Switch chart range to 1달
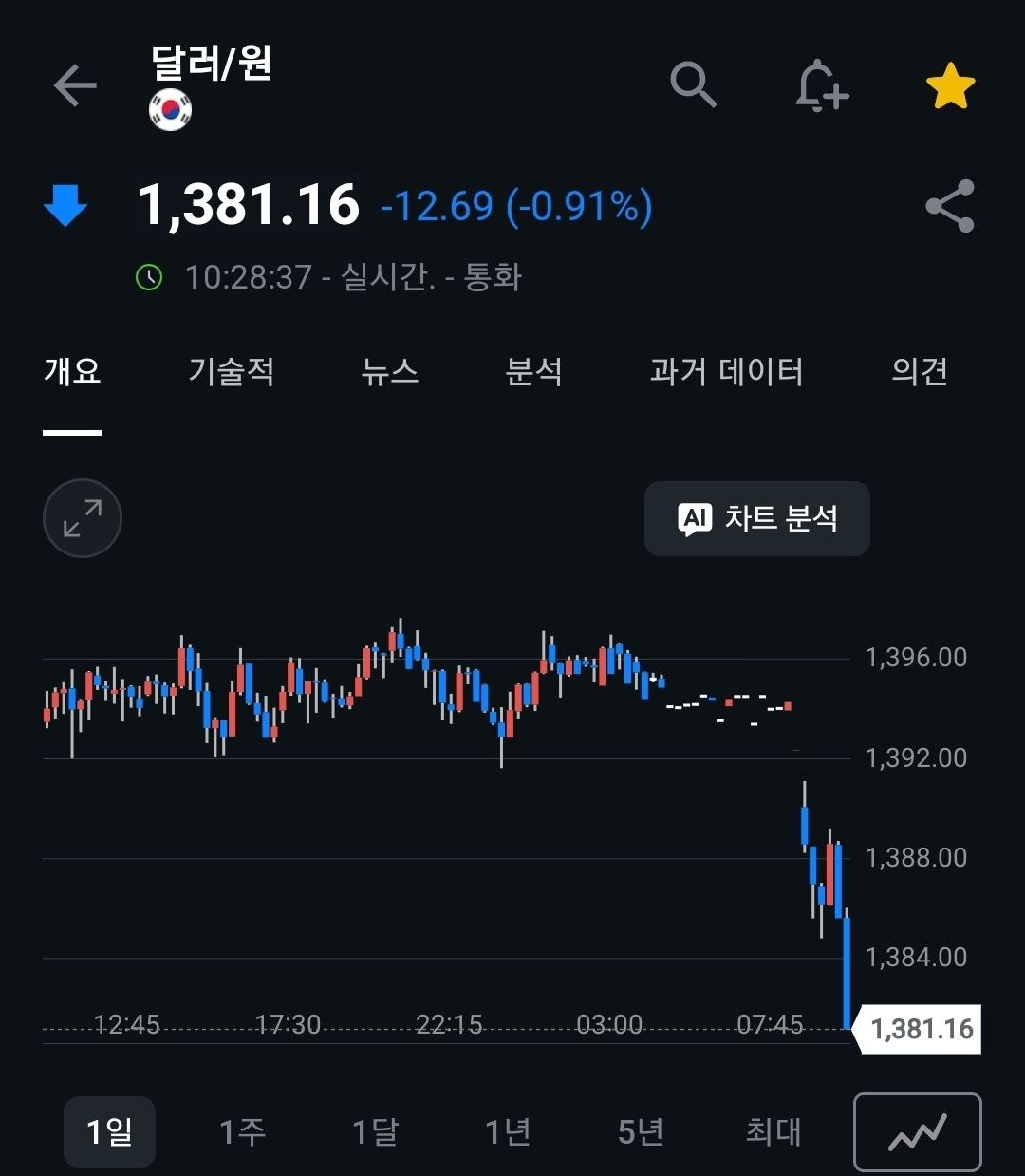Image resolution: width=1025 pixels, height=1176 pixels. (x=375, y=1131)
